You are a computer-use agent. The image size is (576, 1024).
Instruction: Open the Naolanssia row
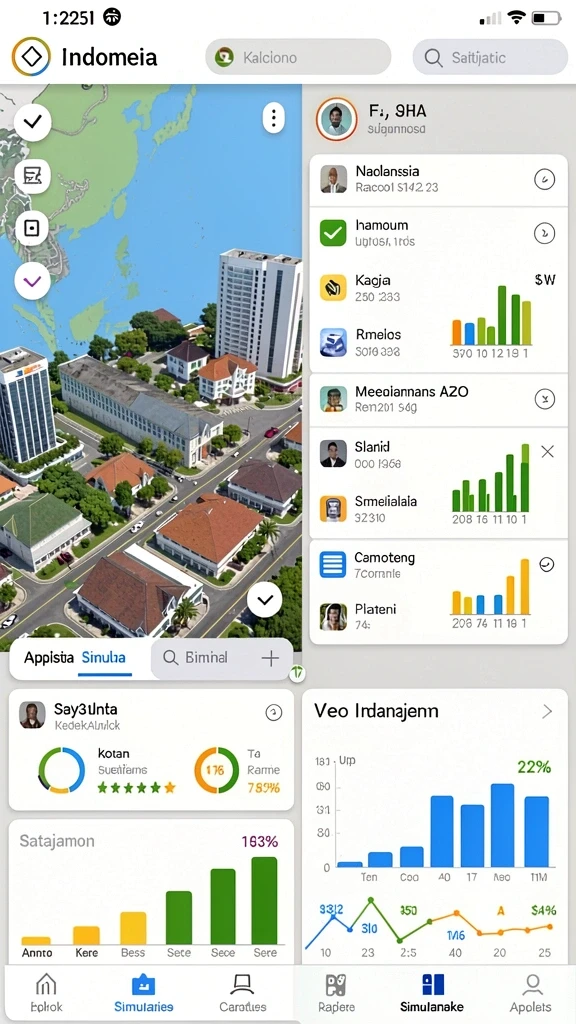point(438,180)
